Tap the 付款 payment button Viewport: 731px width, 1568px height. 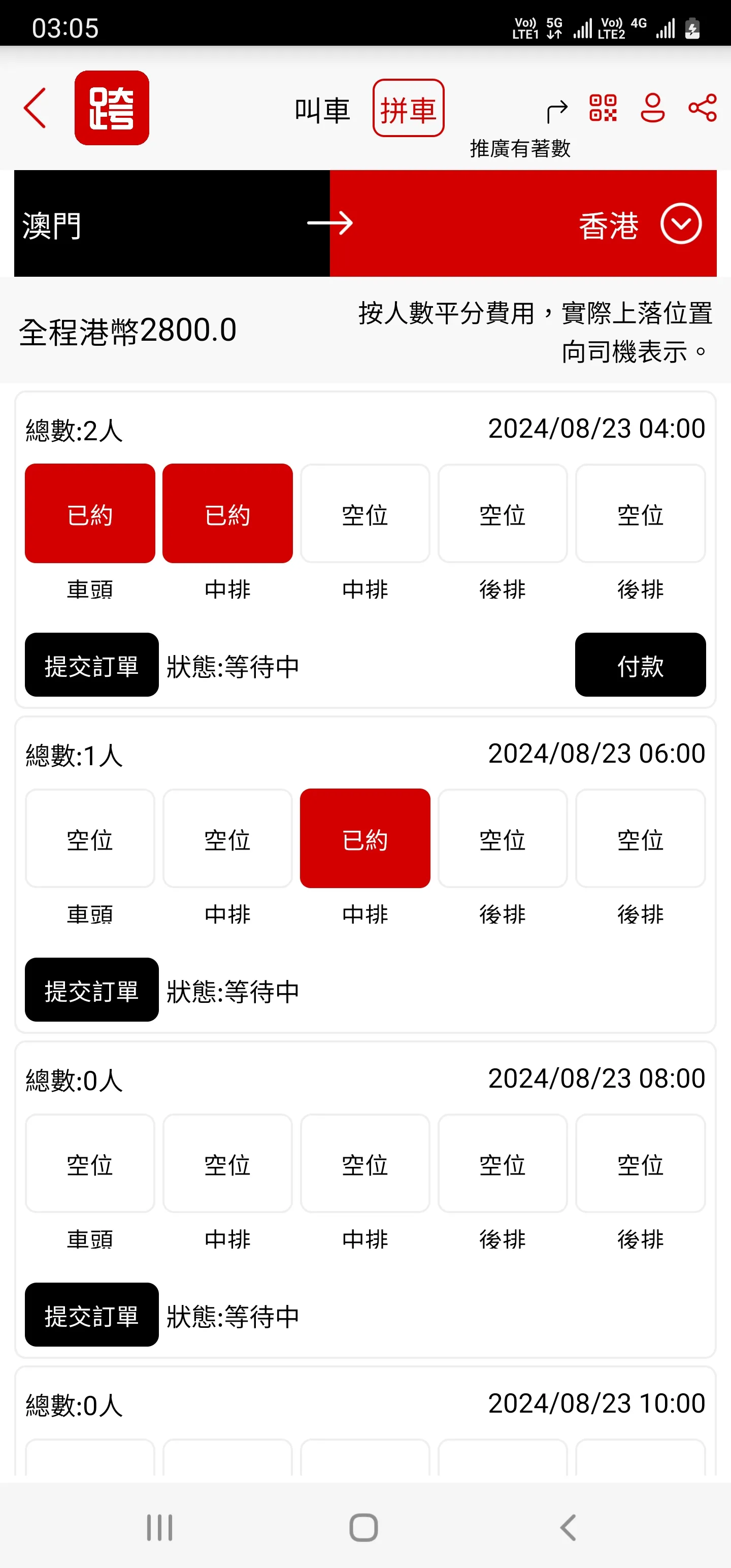[x=640, y=665]
